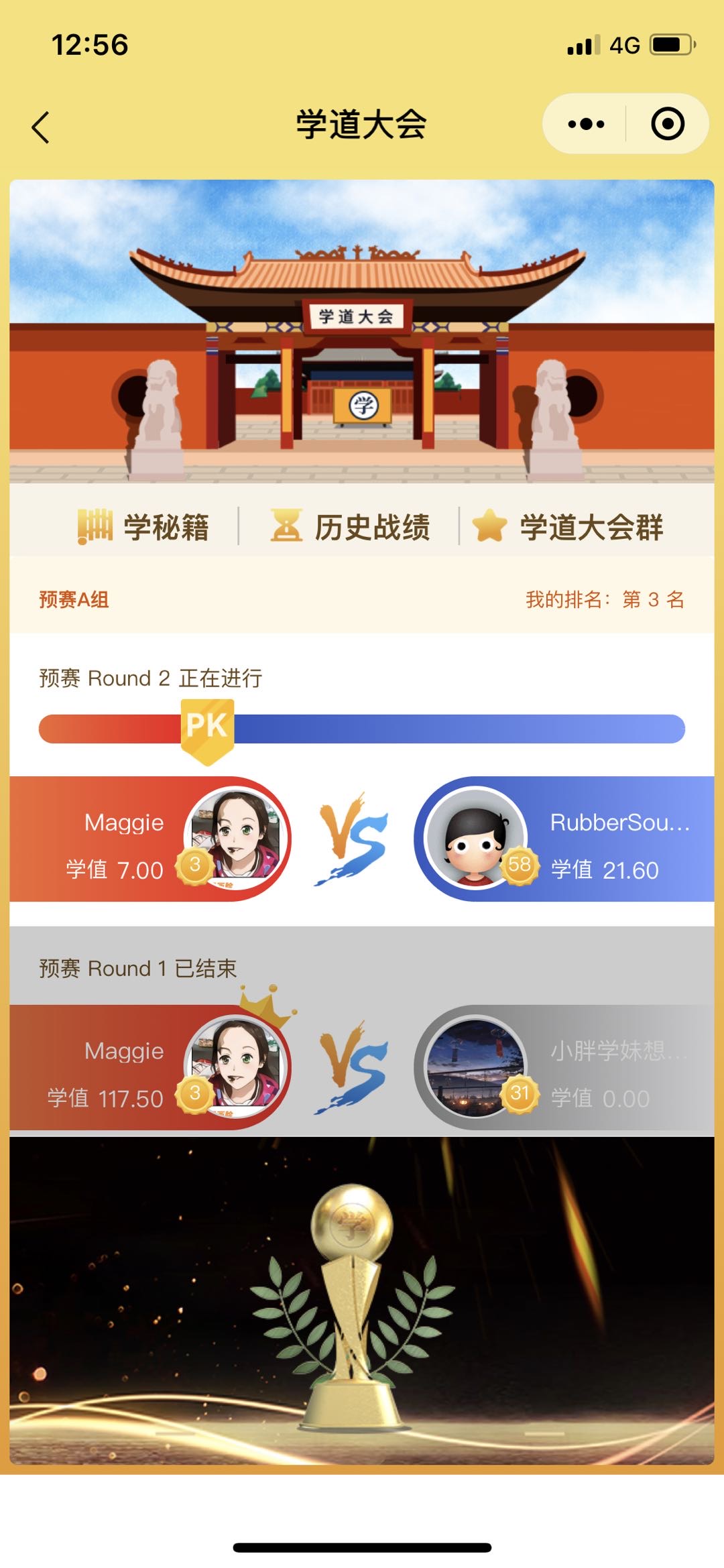The image size is (724, 1568).
Task: Go back using the top-left arrow
Action: pyautogui.click(x=41, y=127)
